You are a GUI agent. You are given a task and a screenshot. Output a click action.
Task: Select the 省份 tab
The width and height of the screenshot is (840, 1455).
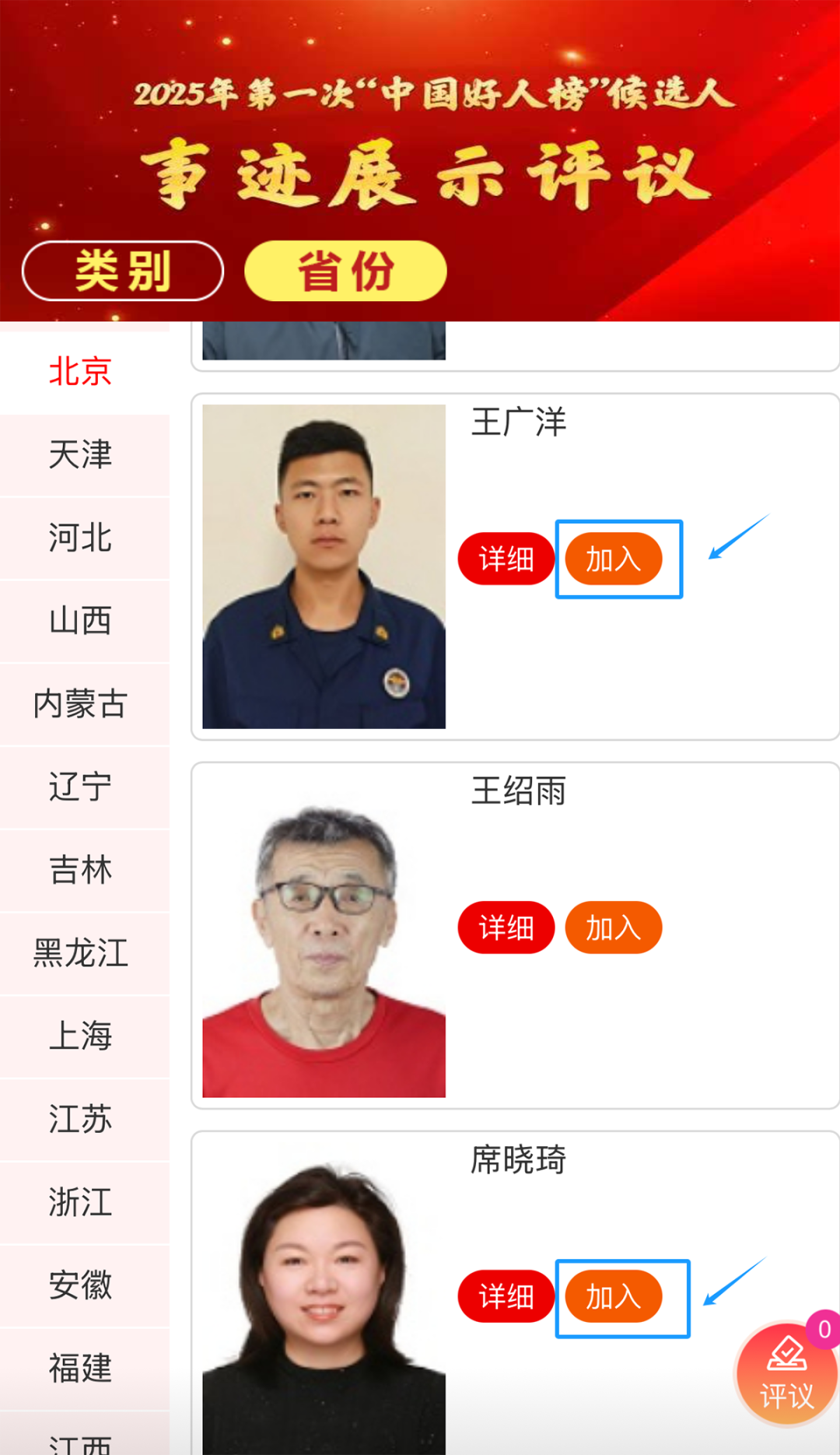click(345, 271)
